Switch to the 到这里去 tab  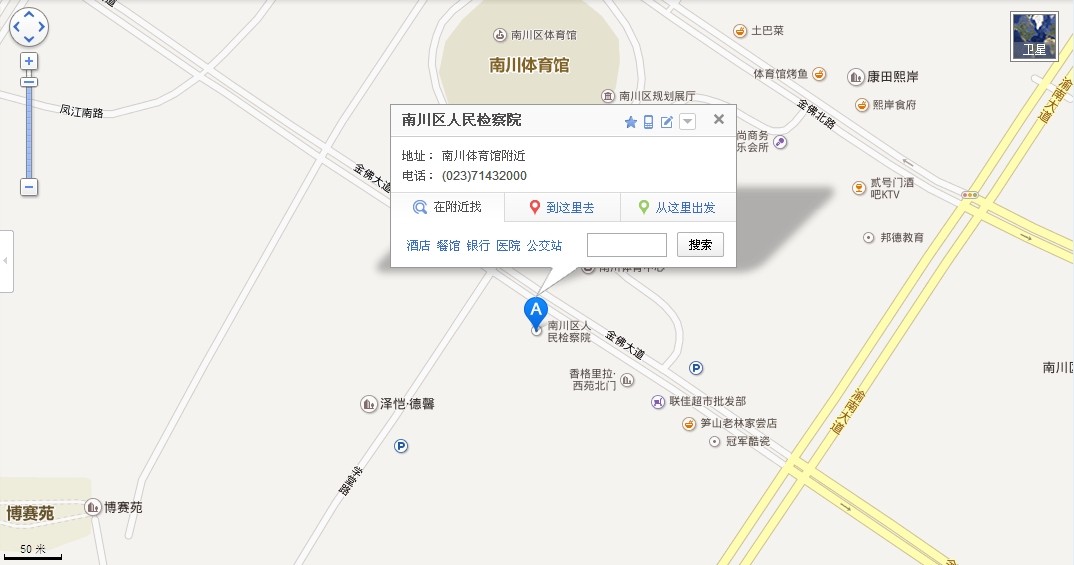click(562, 207)
